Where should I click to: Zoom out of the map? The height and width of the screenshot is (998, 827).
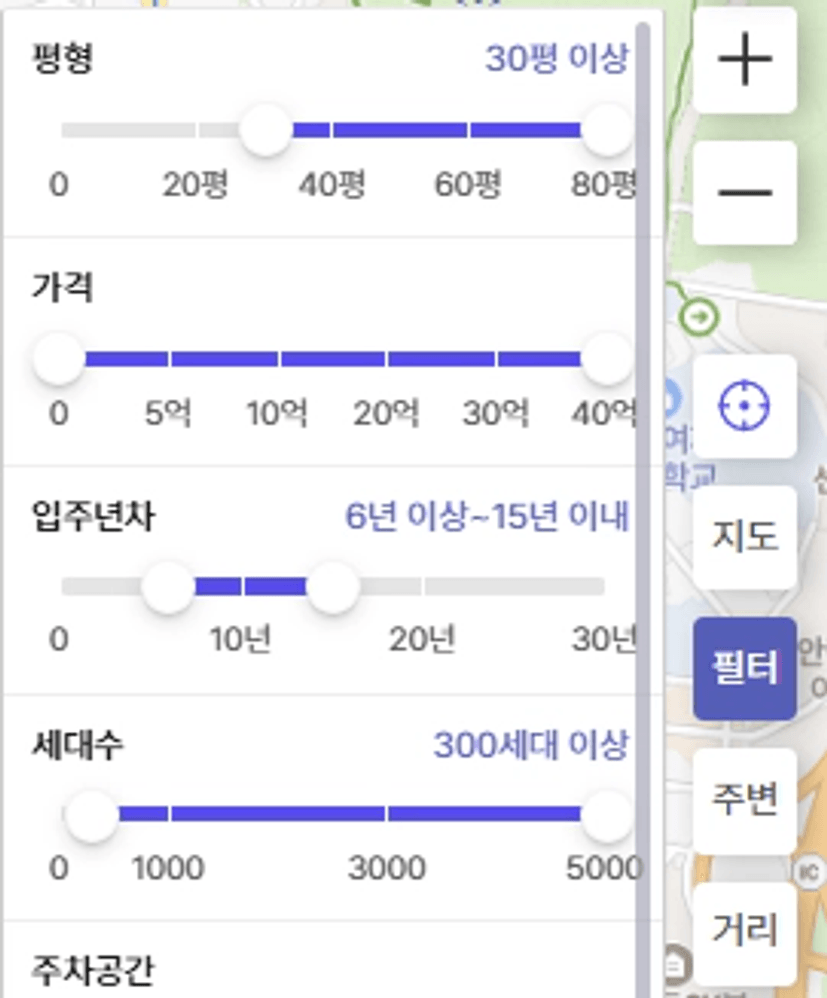pyautogui.click(x=745, y=192)
